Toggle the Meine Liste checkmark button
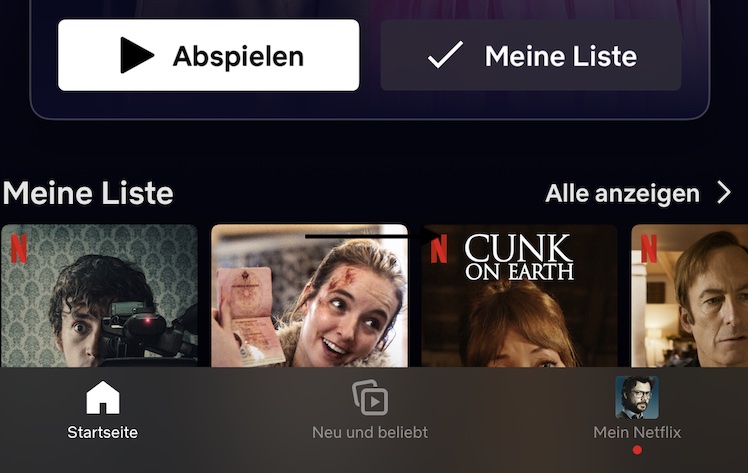 (531, 56)
